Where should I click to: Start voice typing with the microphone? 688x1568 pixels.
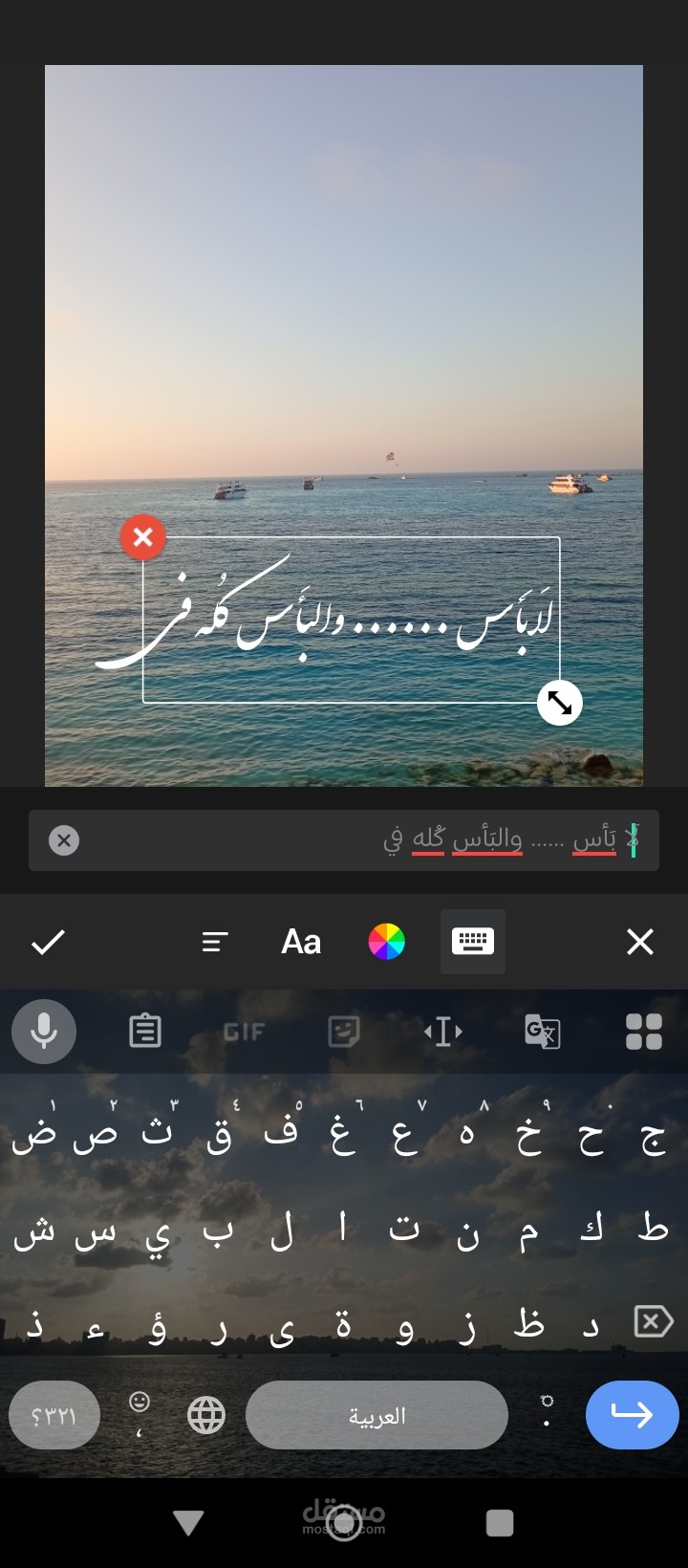click(44, 1032)
